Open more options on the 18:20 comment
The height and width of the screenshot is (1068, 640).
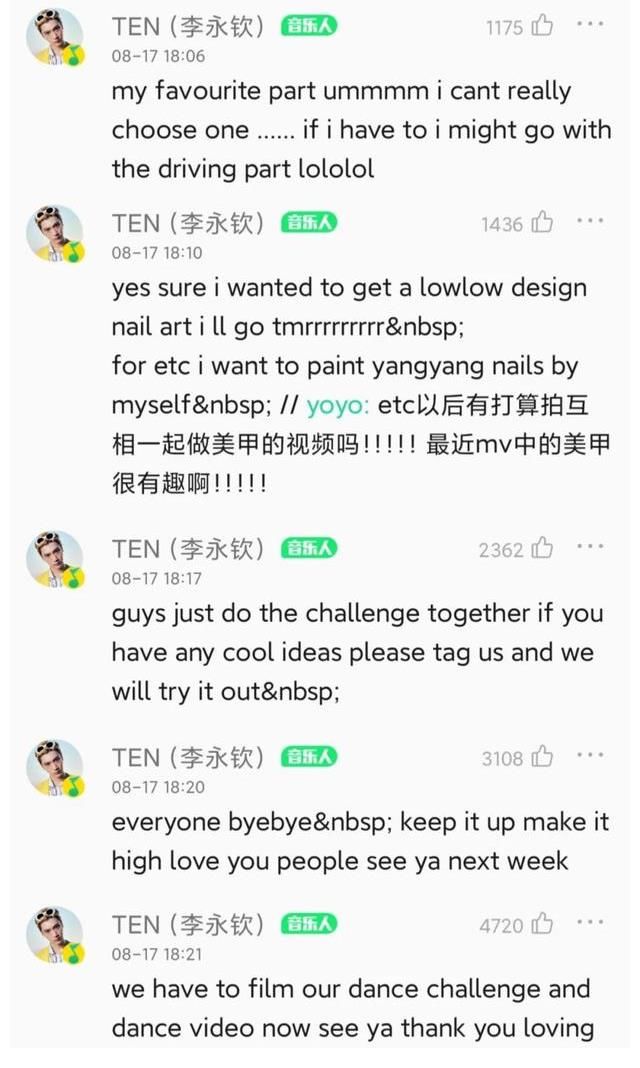(590, 755)
